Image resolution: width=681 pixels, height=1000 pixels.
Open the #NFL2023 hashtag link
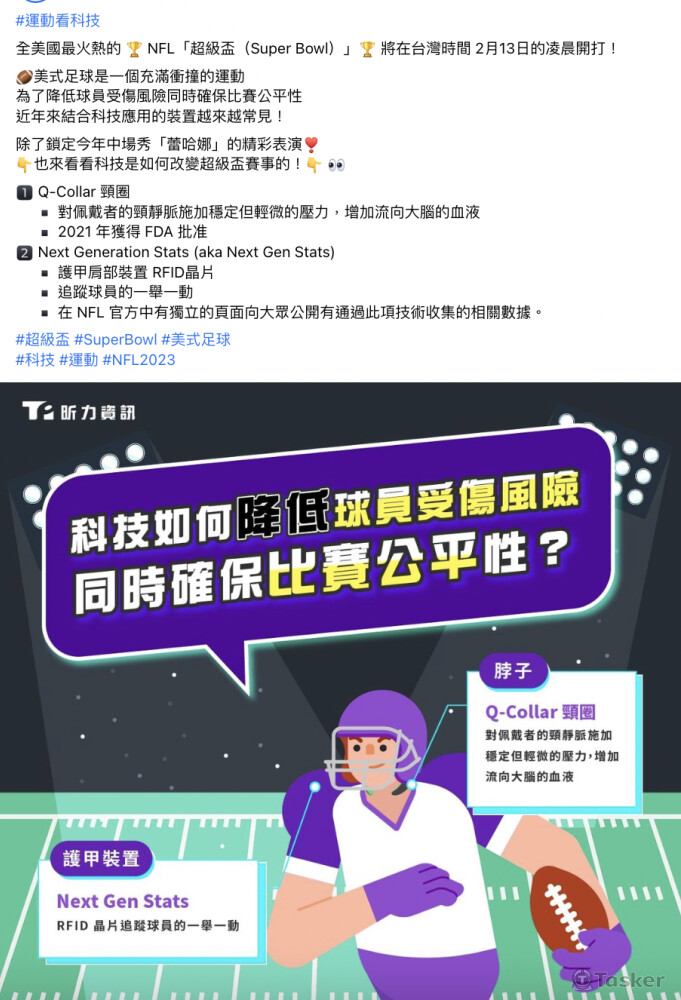tap(138, 360)
